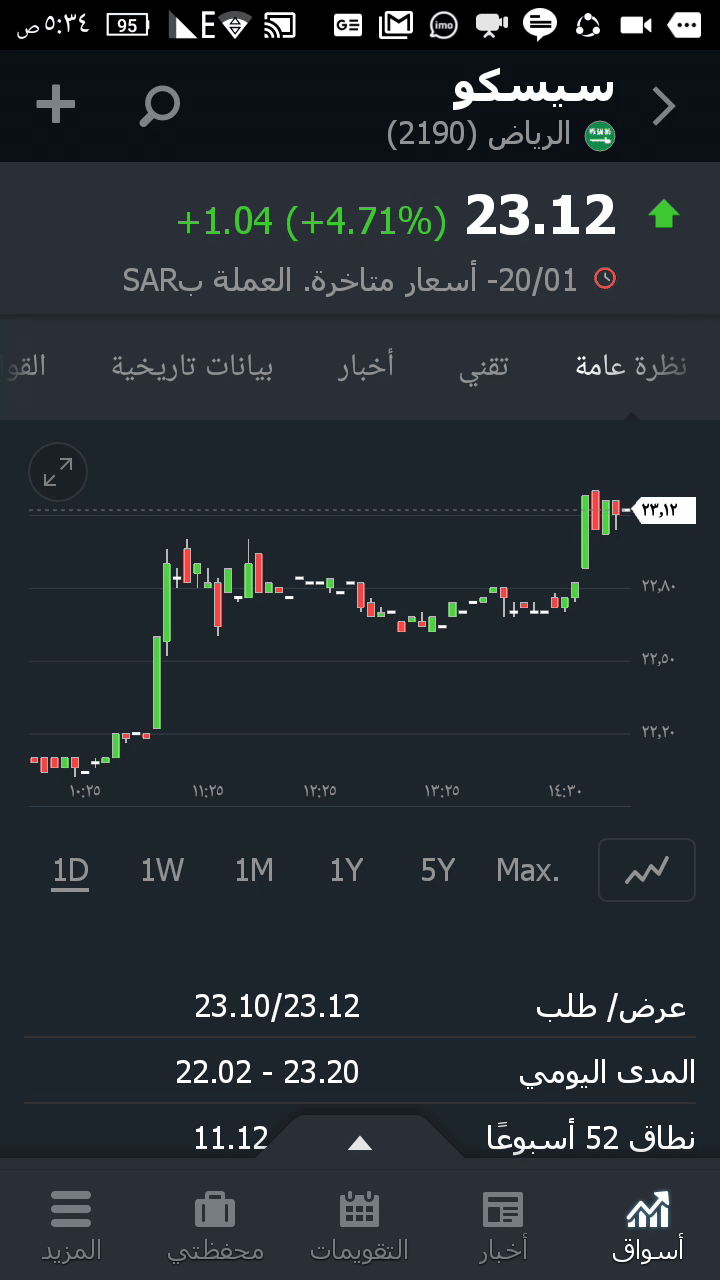Change the chart type with line icon
This screenshot has width=720, height=1280.
coord(646,871)
